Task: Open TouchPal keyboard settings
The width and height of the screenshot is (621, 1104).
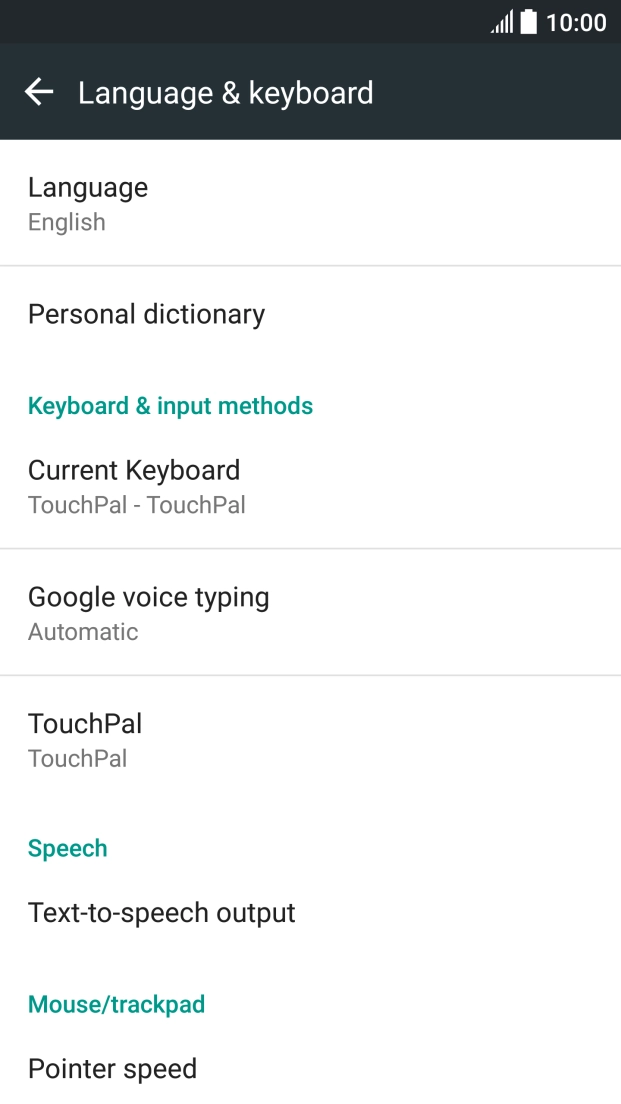Action: pyautogui.click(x=310, y=739)
